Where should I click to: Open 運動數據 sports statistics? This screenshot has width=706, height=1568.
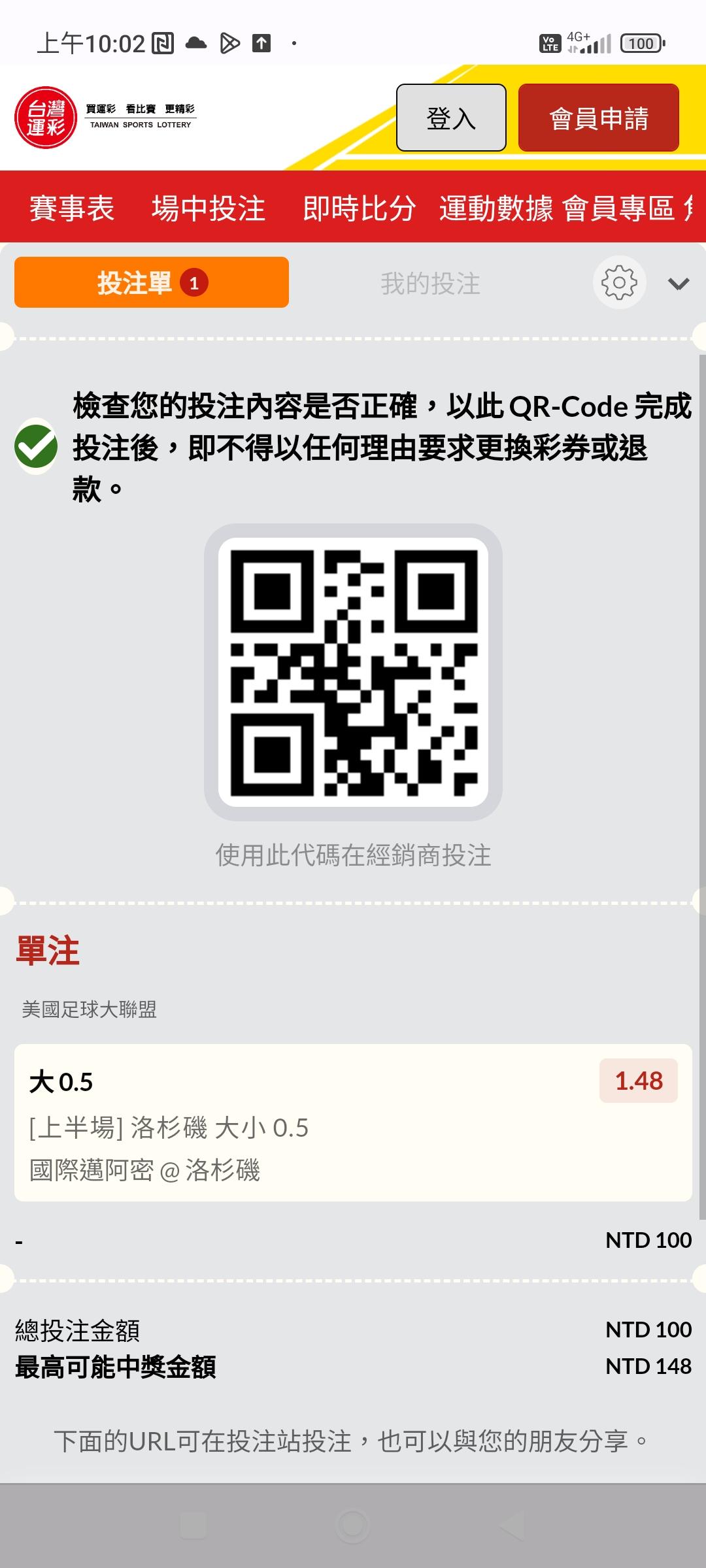point(496,208)
